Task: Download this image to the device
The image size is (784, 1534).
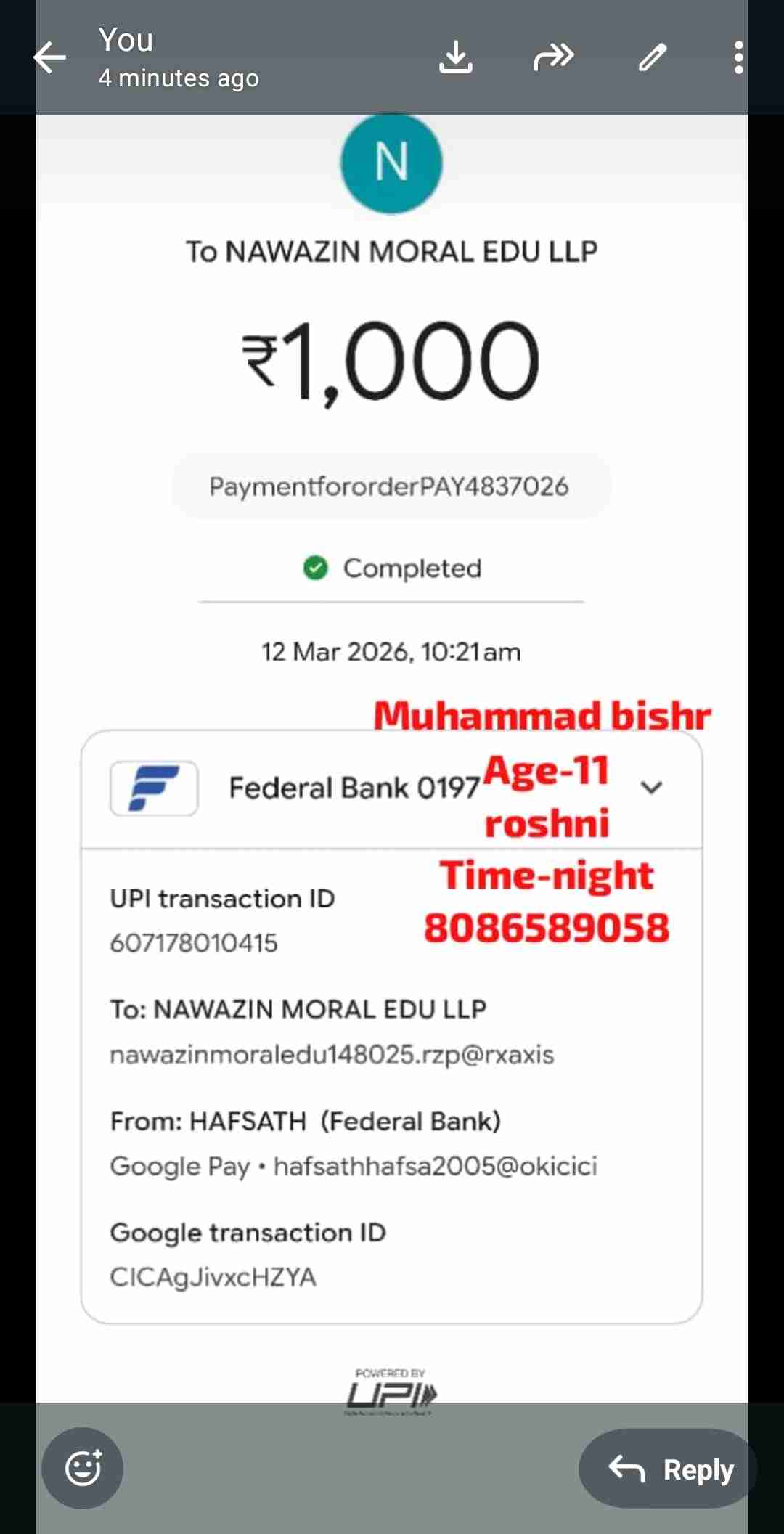Action: (455, 57)
